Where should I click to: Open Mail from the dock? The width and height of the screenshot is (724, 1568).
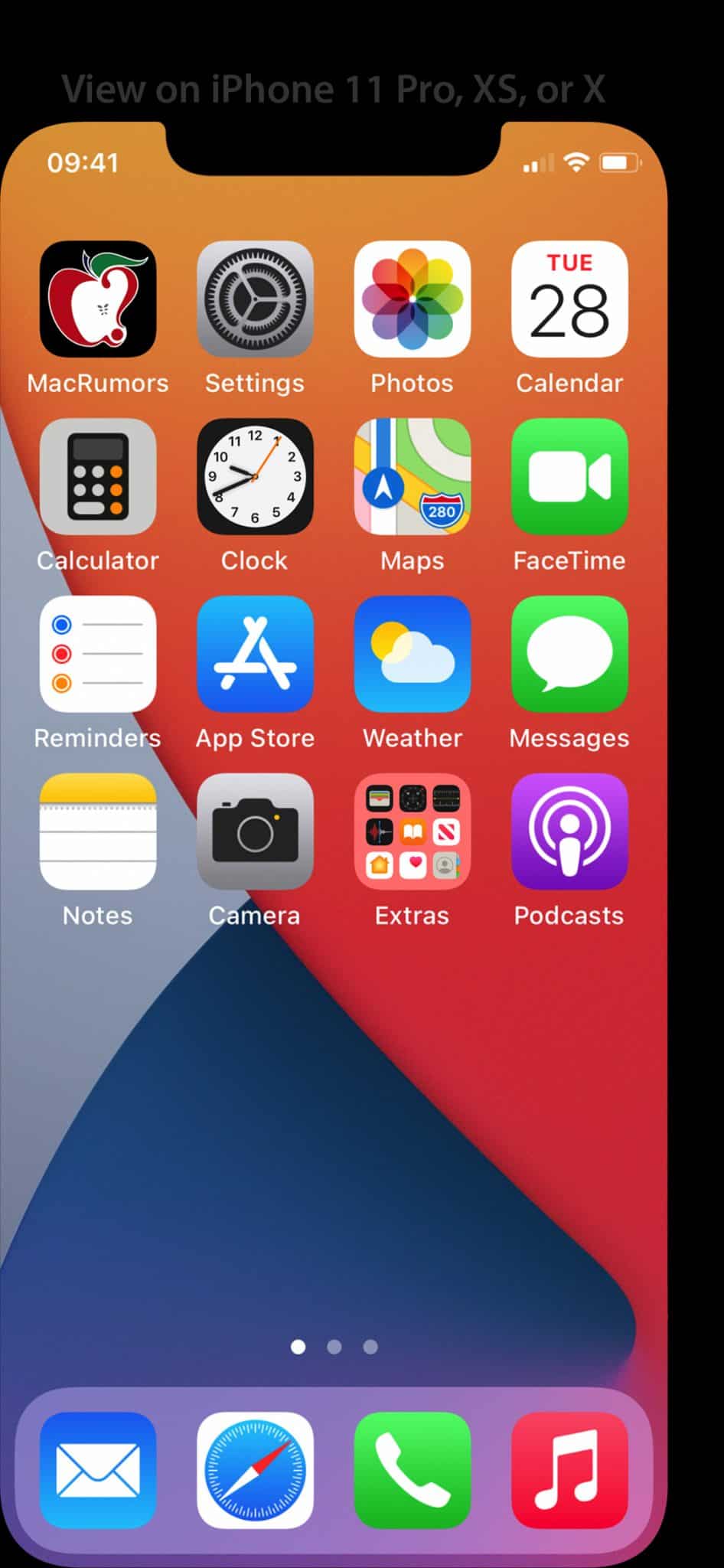[x=97, y=1470]
